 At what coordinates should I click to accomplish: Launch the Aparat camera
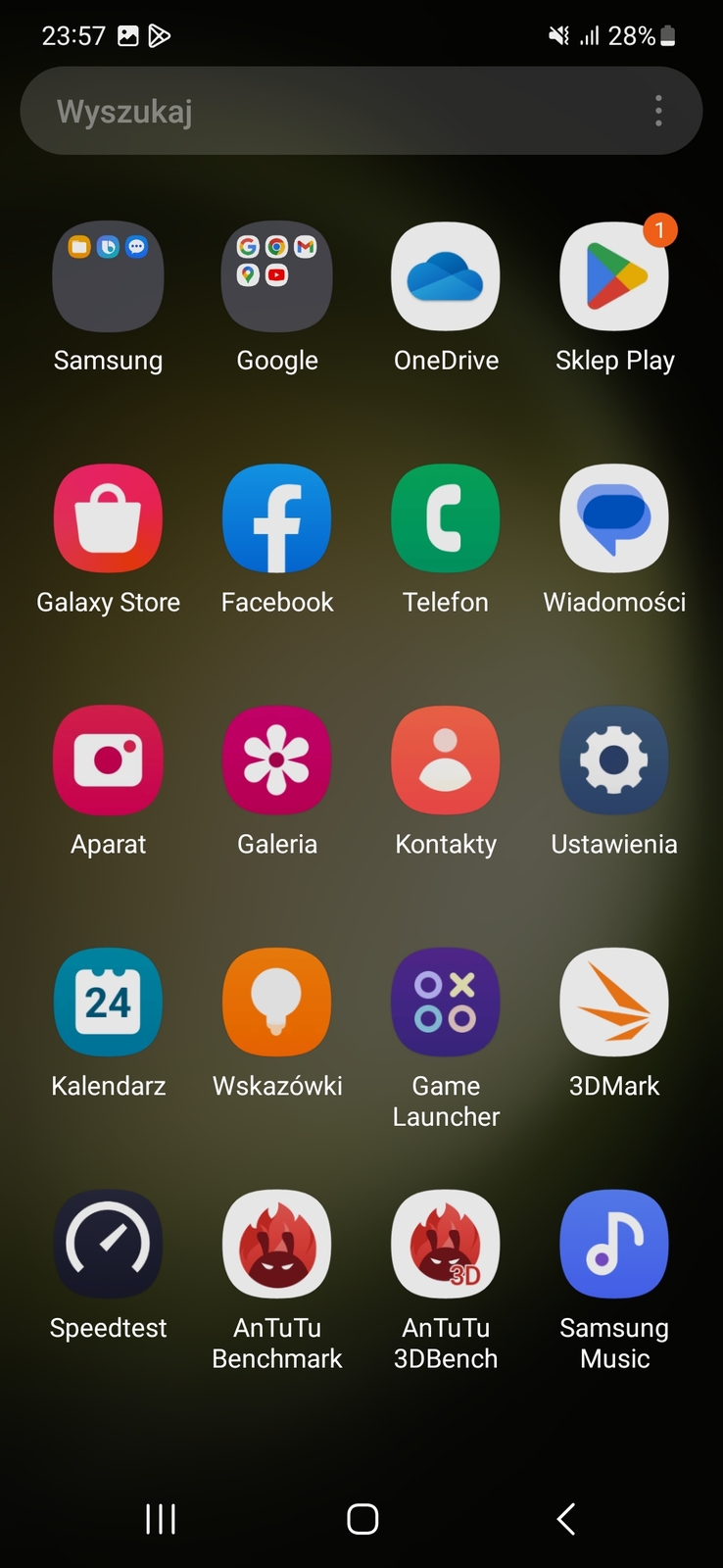pos(108,760)
